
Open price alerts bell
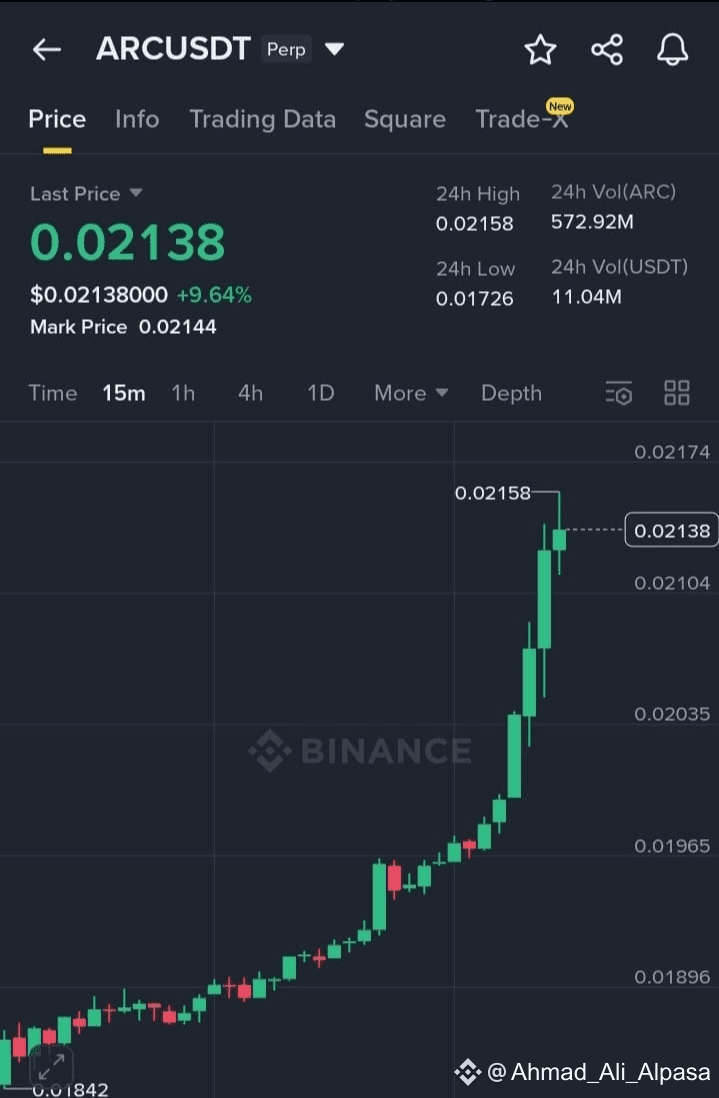pos(672,50)
